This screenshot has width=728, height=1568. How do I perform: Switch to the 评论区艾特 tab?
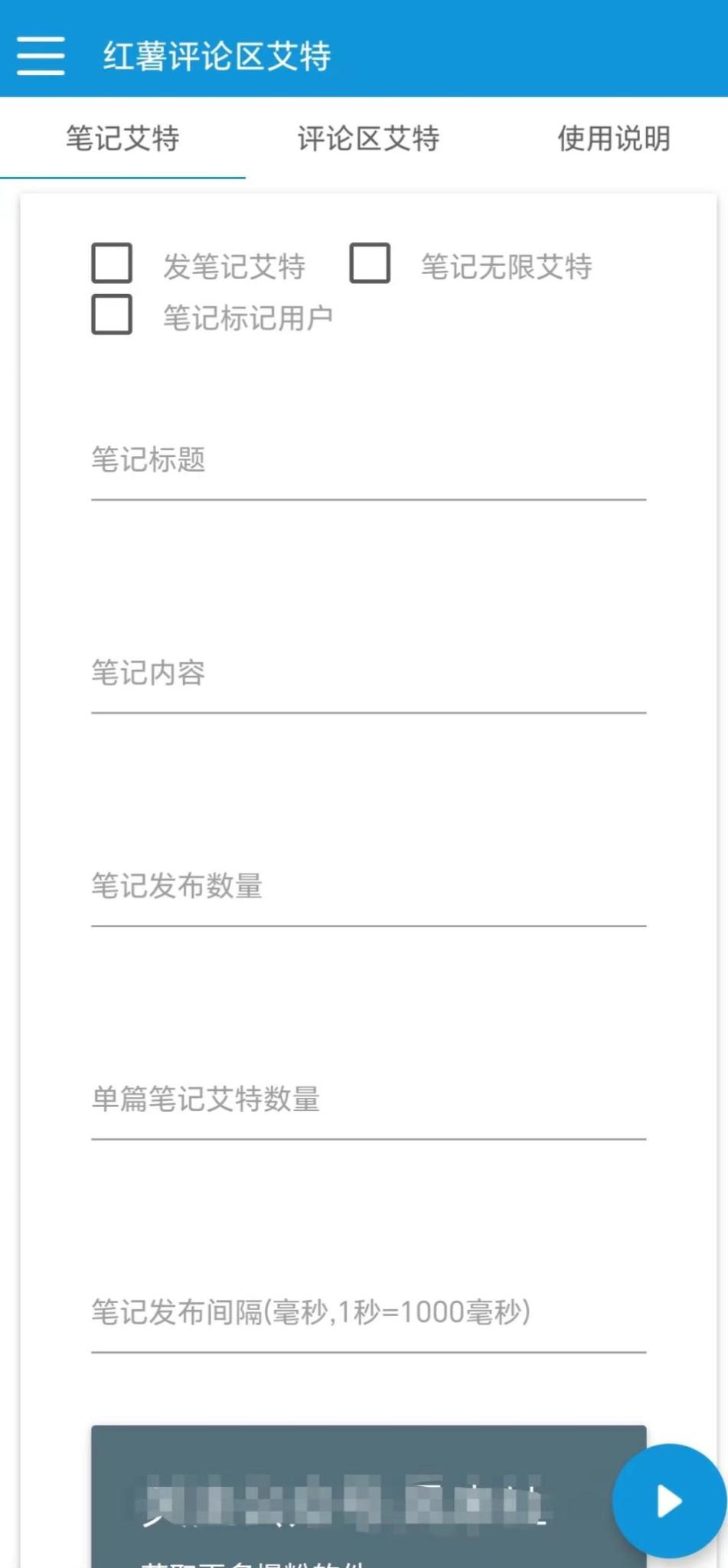(368, 139)
